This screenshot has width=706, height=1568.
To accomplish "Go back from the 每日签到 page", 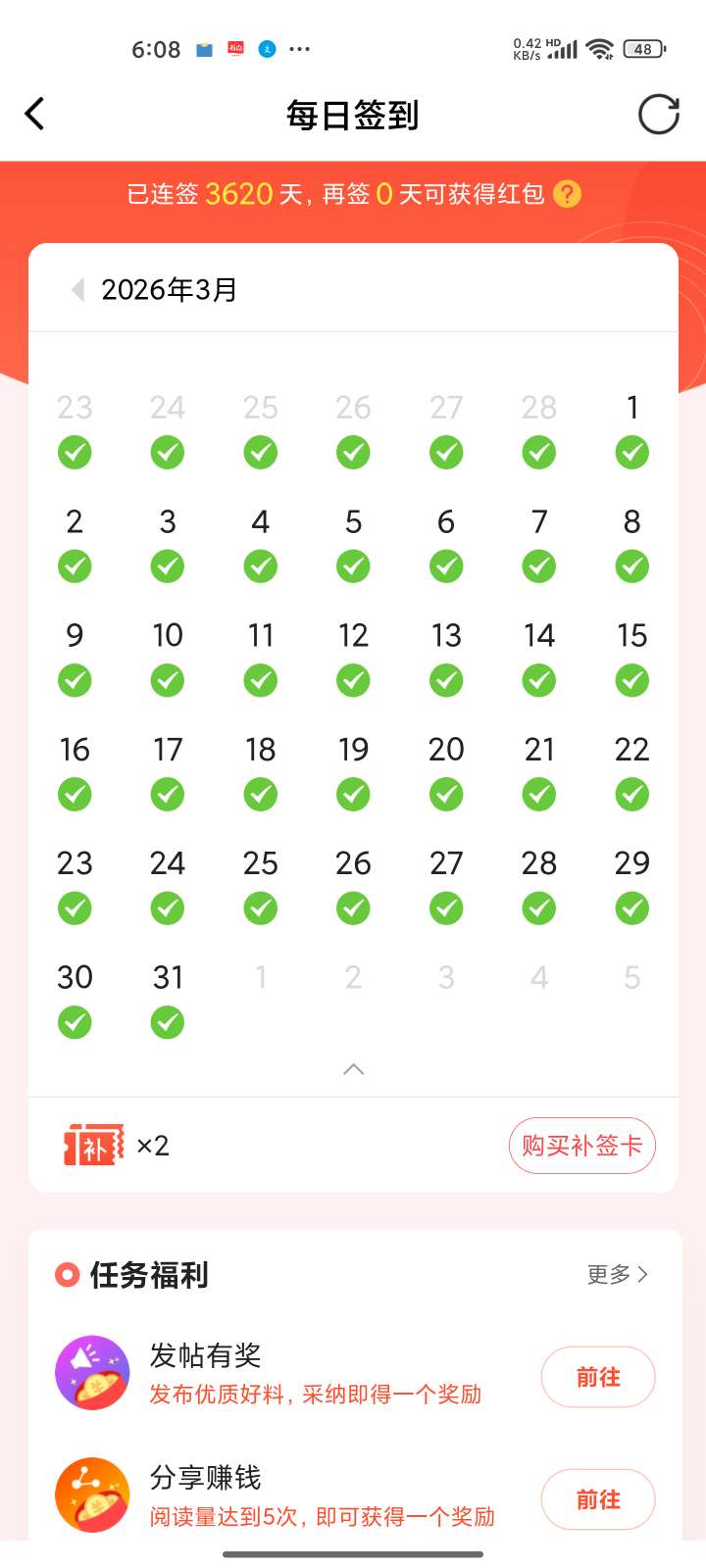I will (35, 114).
